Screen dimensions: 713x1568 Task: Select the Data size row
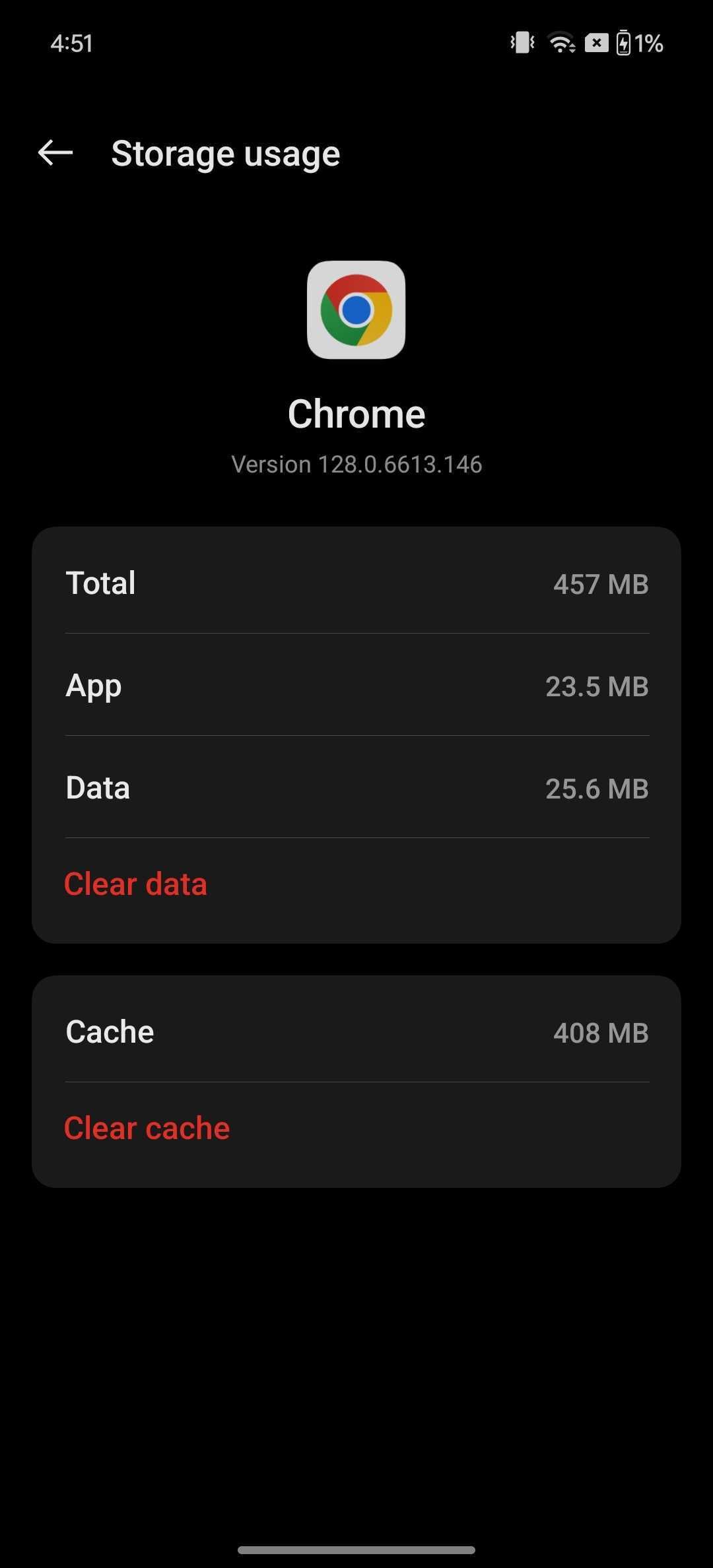(x=356, y=788)
